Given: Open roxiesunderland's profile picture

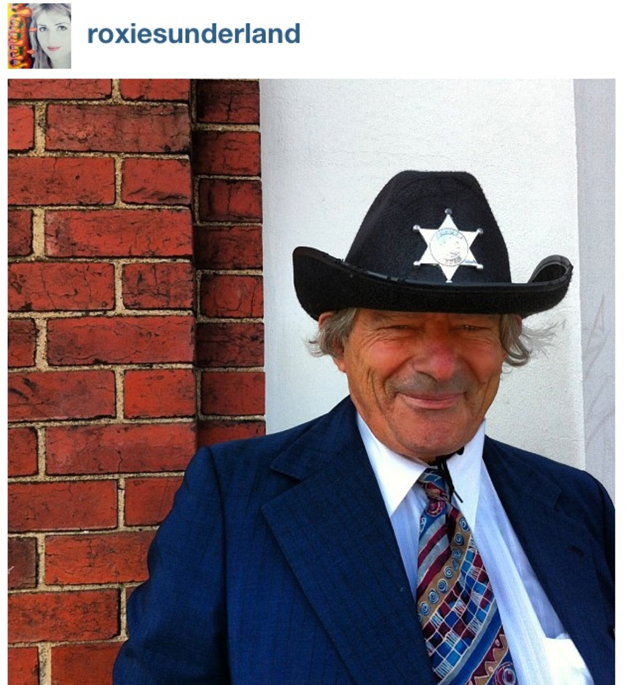Looking at the screenshot, I should click(39, 35).
